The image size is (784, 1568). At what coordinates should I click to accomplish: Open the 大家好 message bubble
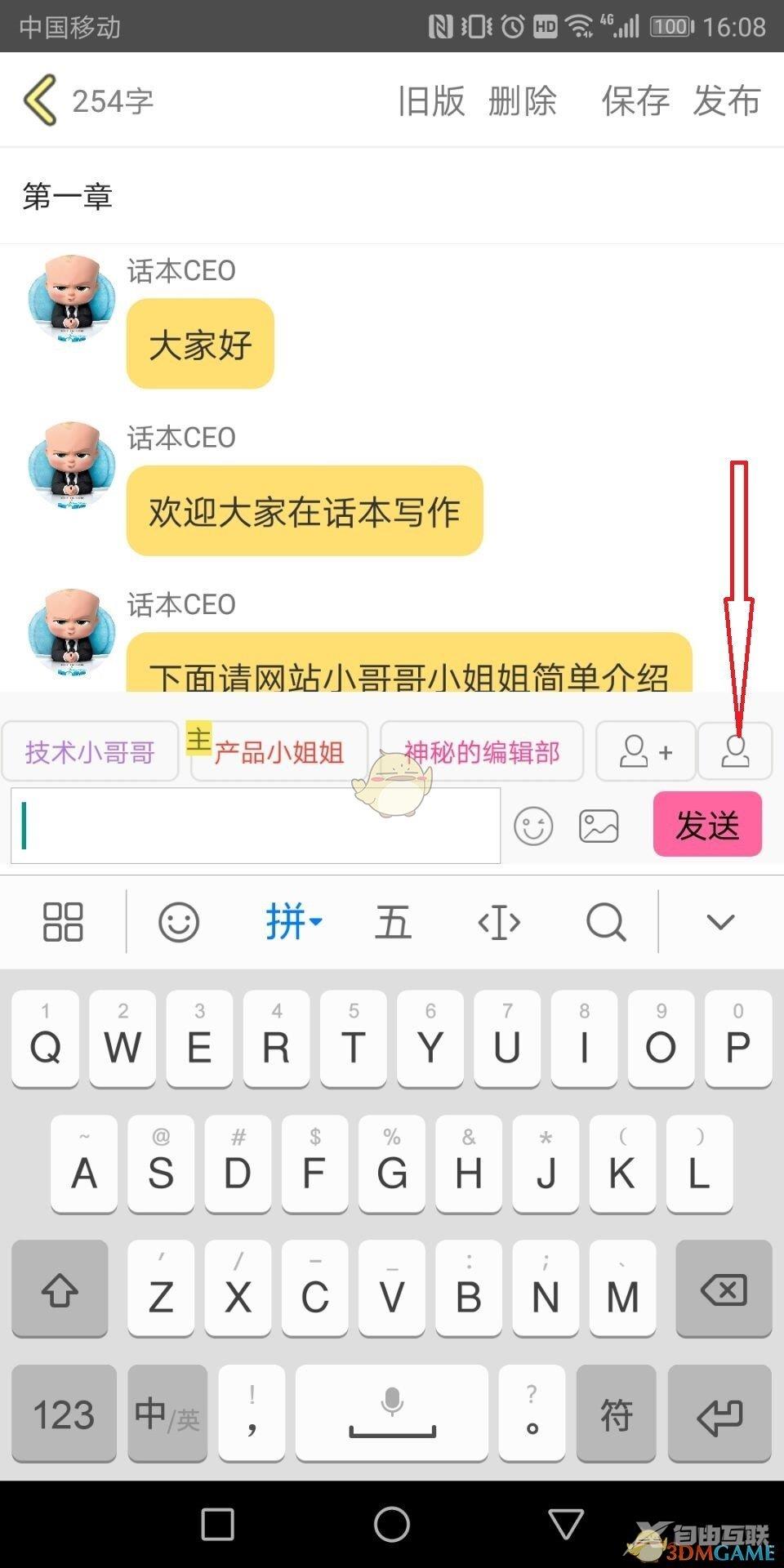point(200,344)
